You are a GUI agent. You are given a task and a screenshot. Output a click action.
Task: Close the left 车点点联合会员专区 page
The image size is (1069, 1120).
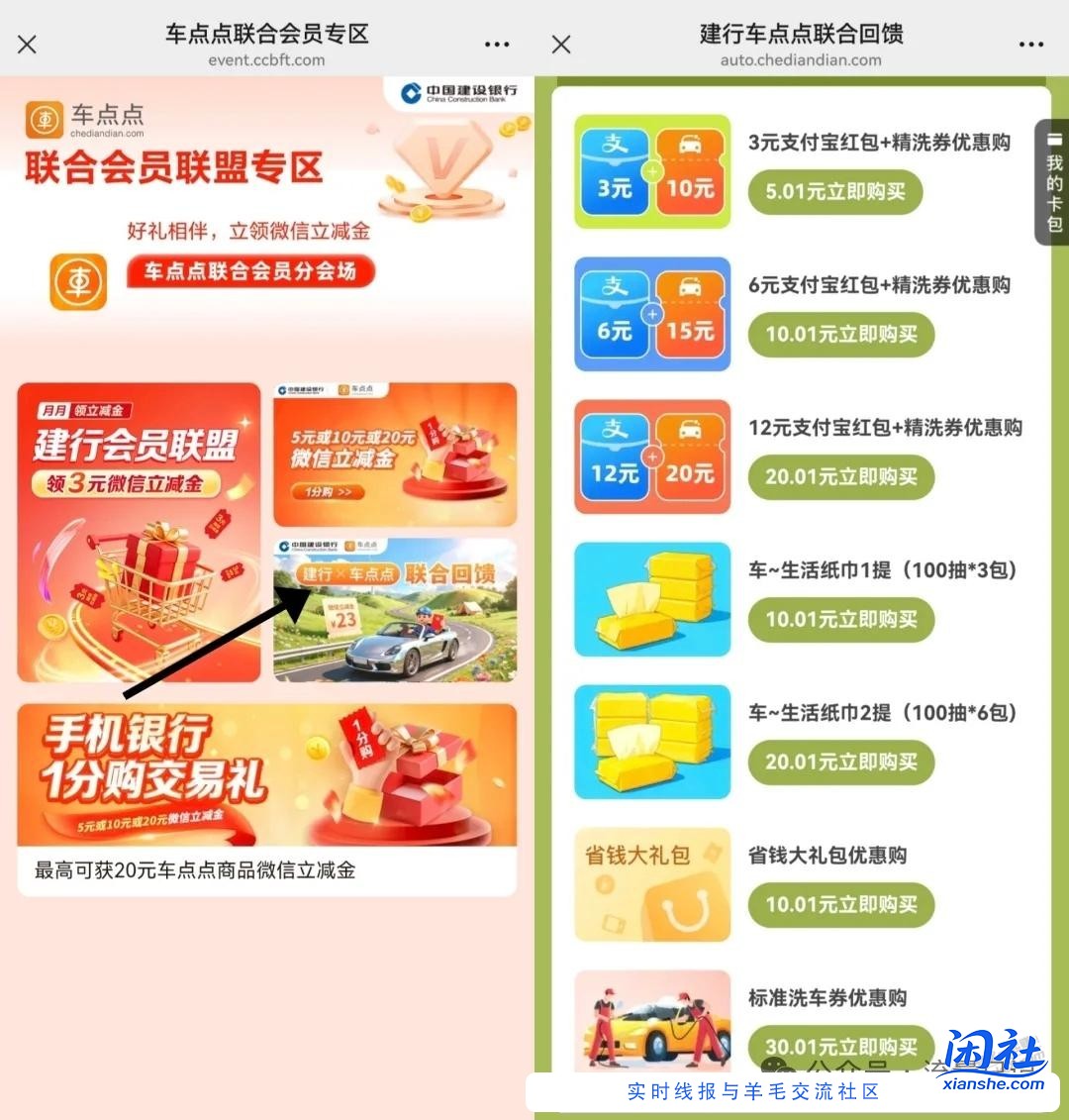pos(27,44)
